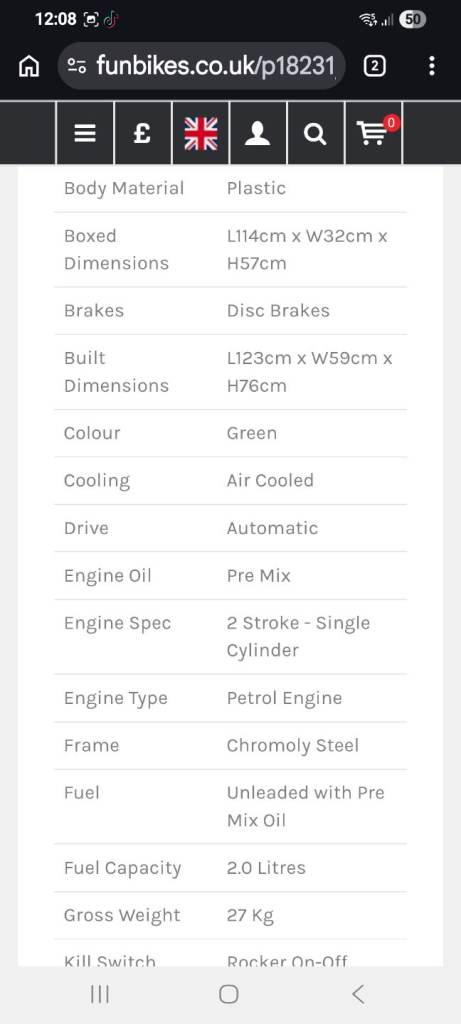
Task: Open the site search magnifier
Action: click(x=315, y=133)
